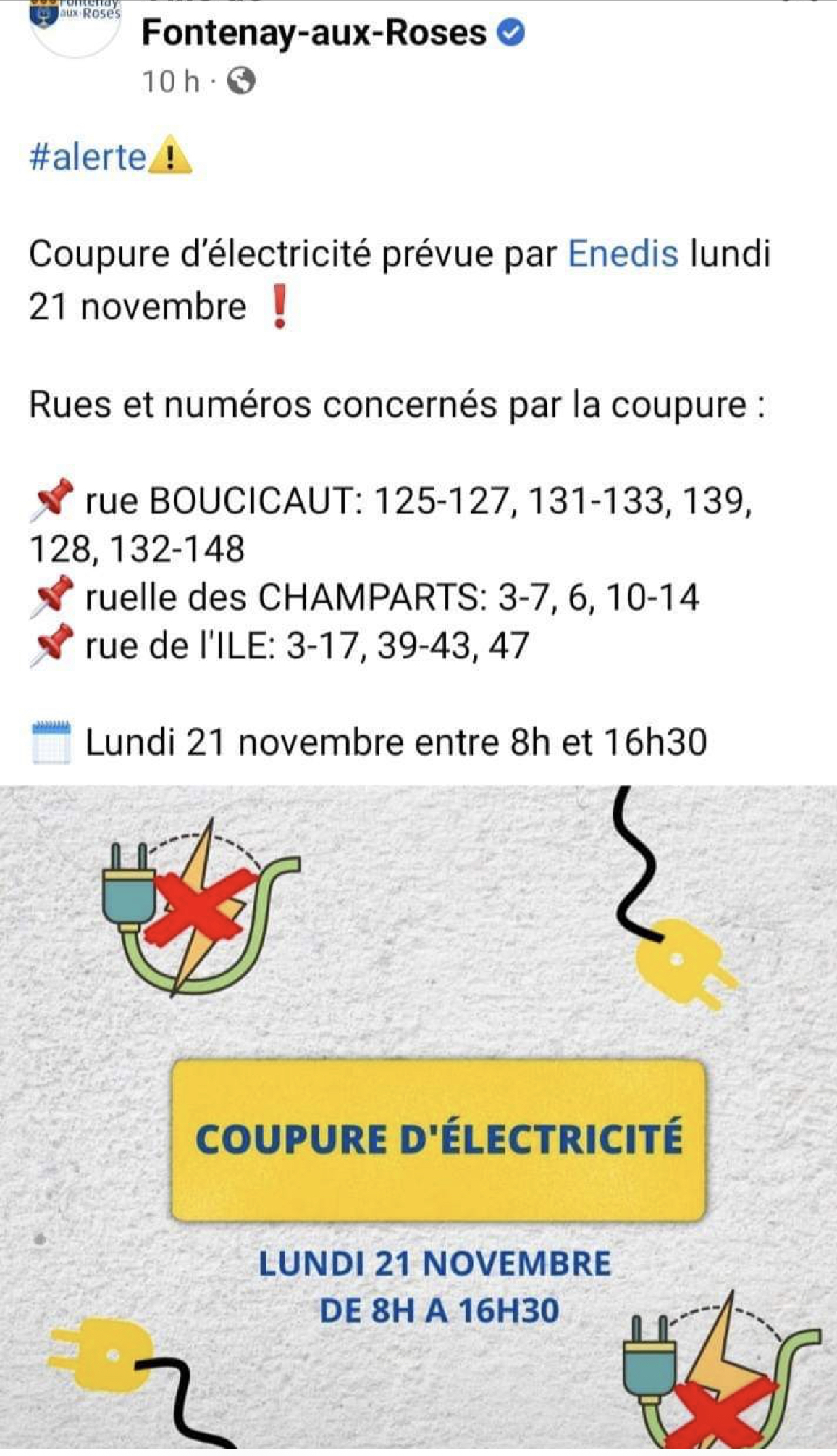The height and width of the screenshot is (1456, 837).
Task: View the Coupure d'électricité post image
Action: coord(418,1120)
